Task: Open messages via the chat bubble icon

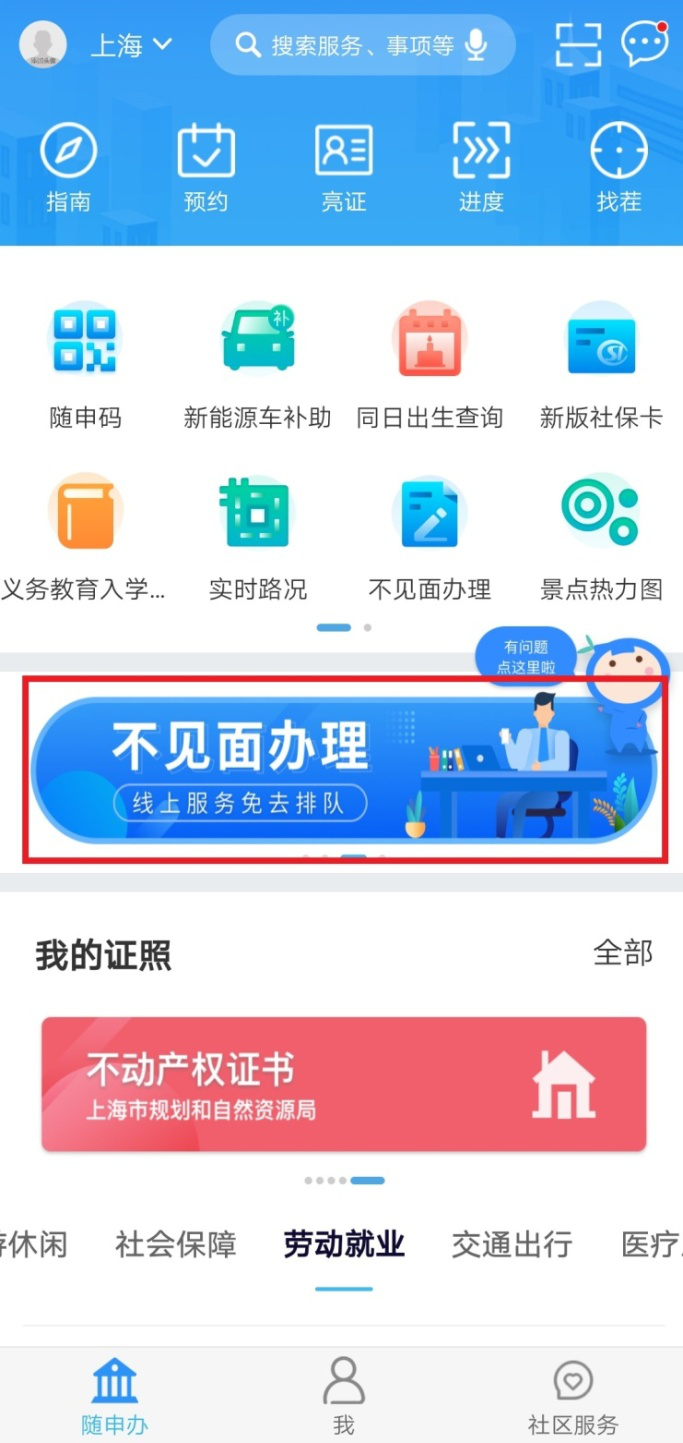Action: pos(645,43)
